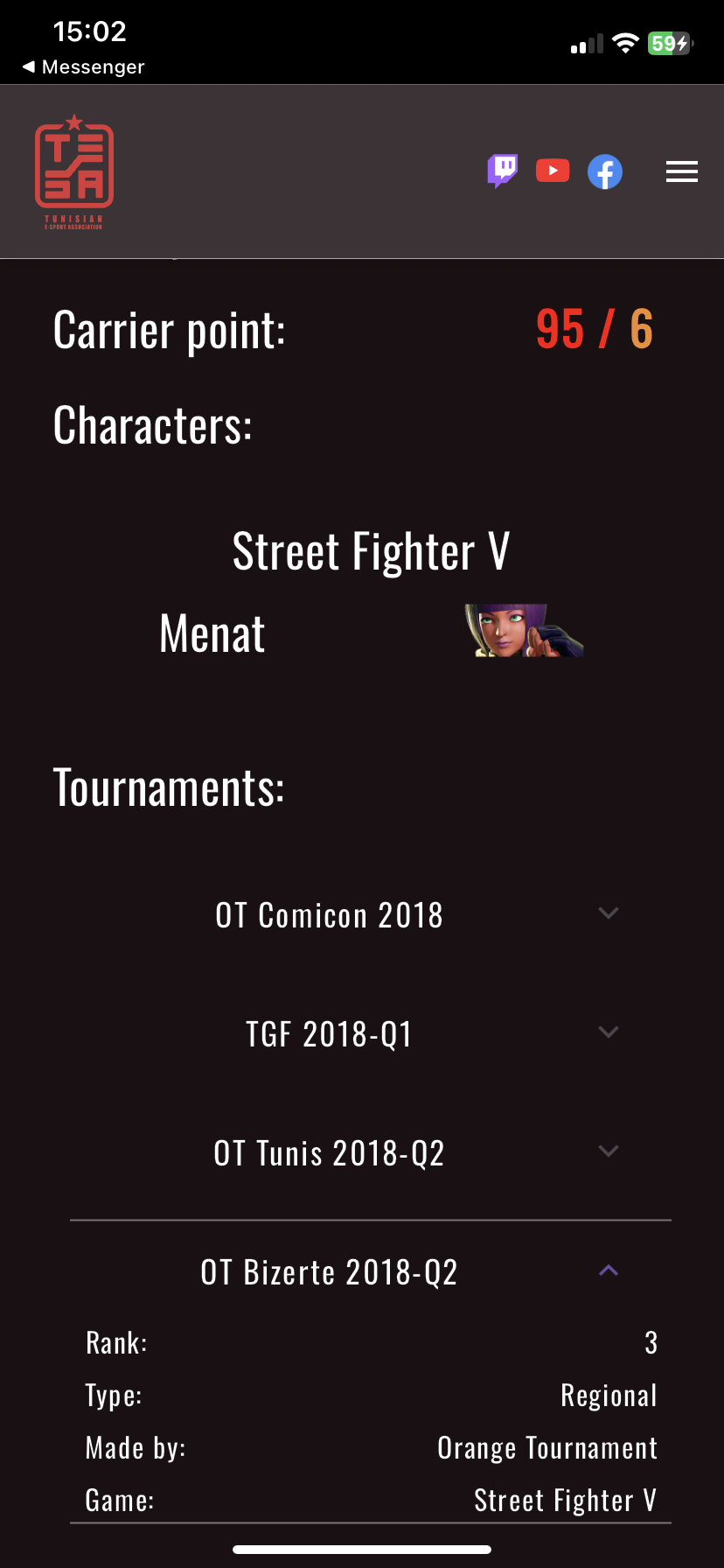Screen dimensions: 724x1568
Task: Expand TGF 2018-Q1 tournament details
Action: pyautogui.click(x=608, y=1032)
